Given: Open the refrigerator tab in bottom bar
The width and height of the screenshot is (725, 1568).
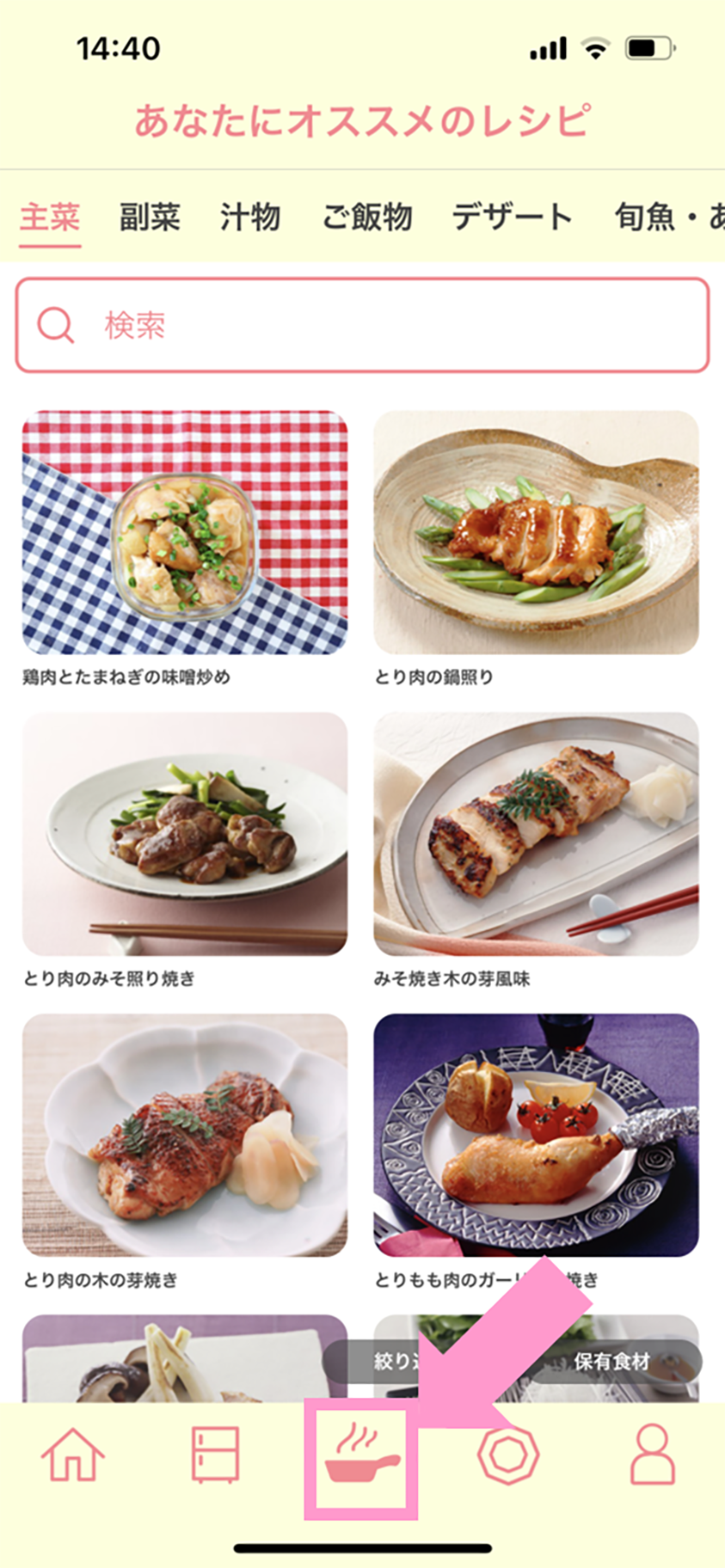Looking at the screenshot, I should point(215,1455).
